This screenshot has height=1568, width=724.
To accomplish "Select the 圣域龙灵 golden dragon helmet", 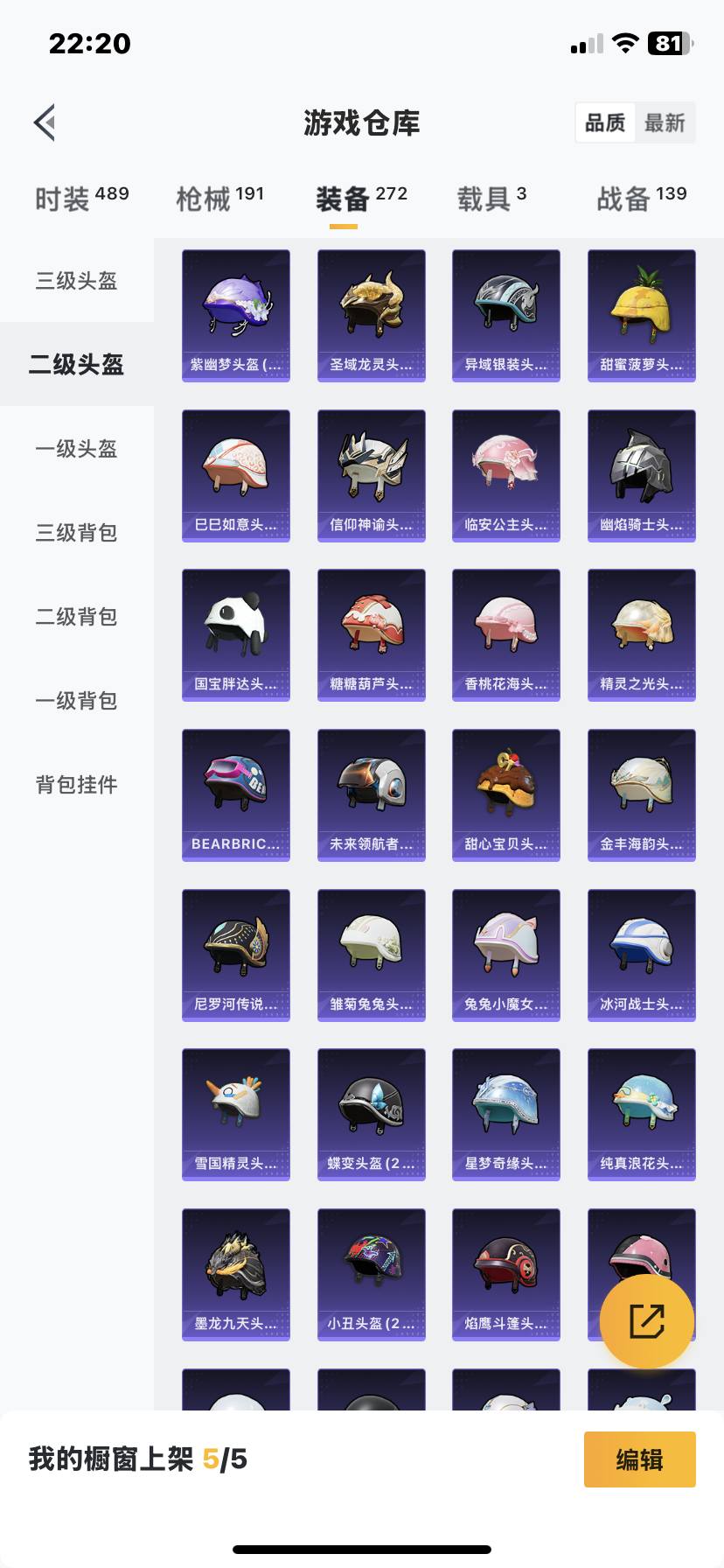I will [371, 313].
